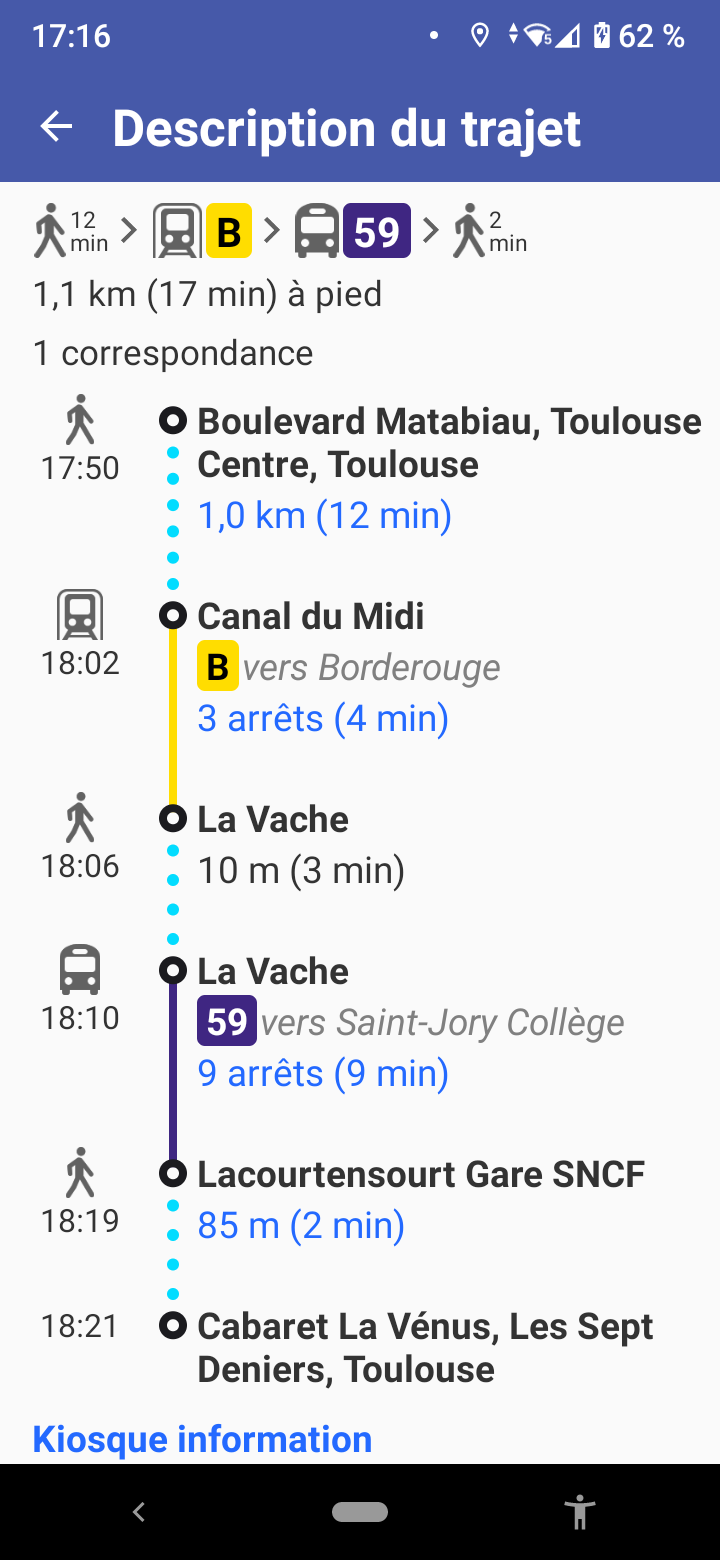720x1560 pixels.
Task: Tap the home pill in navigation bar
Action: click(x=360, y=1512)
